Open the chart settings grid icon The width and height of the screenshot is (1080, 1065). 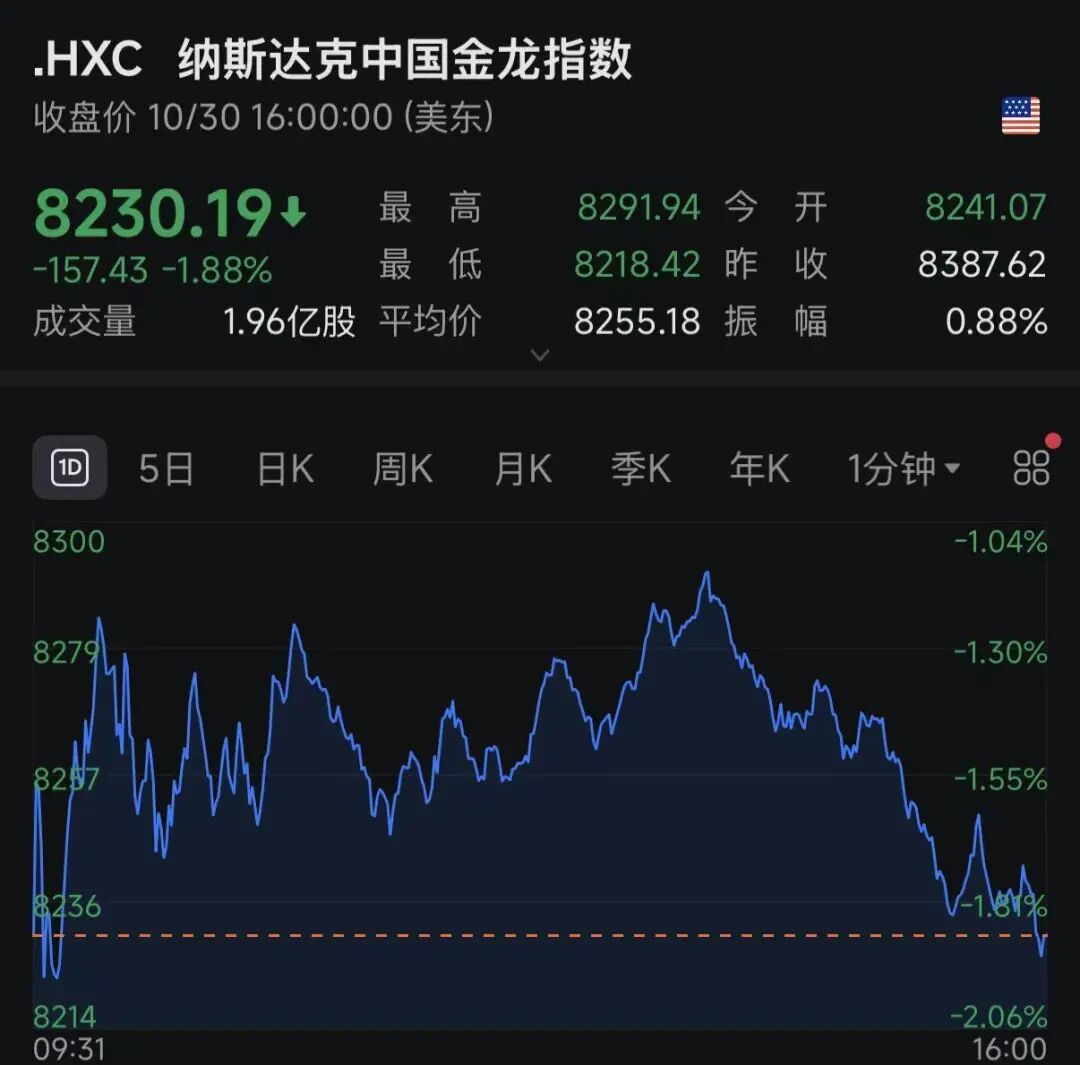click(x=1031, y=467)
